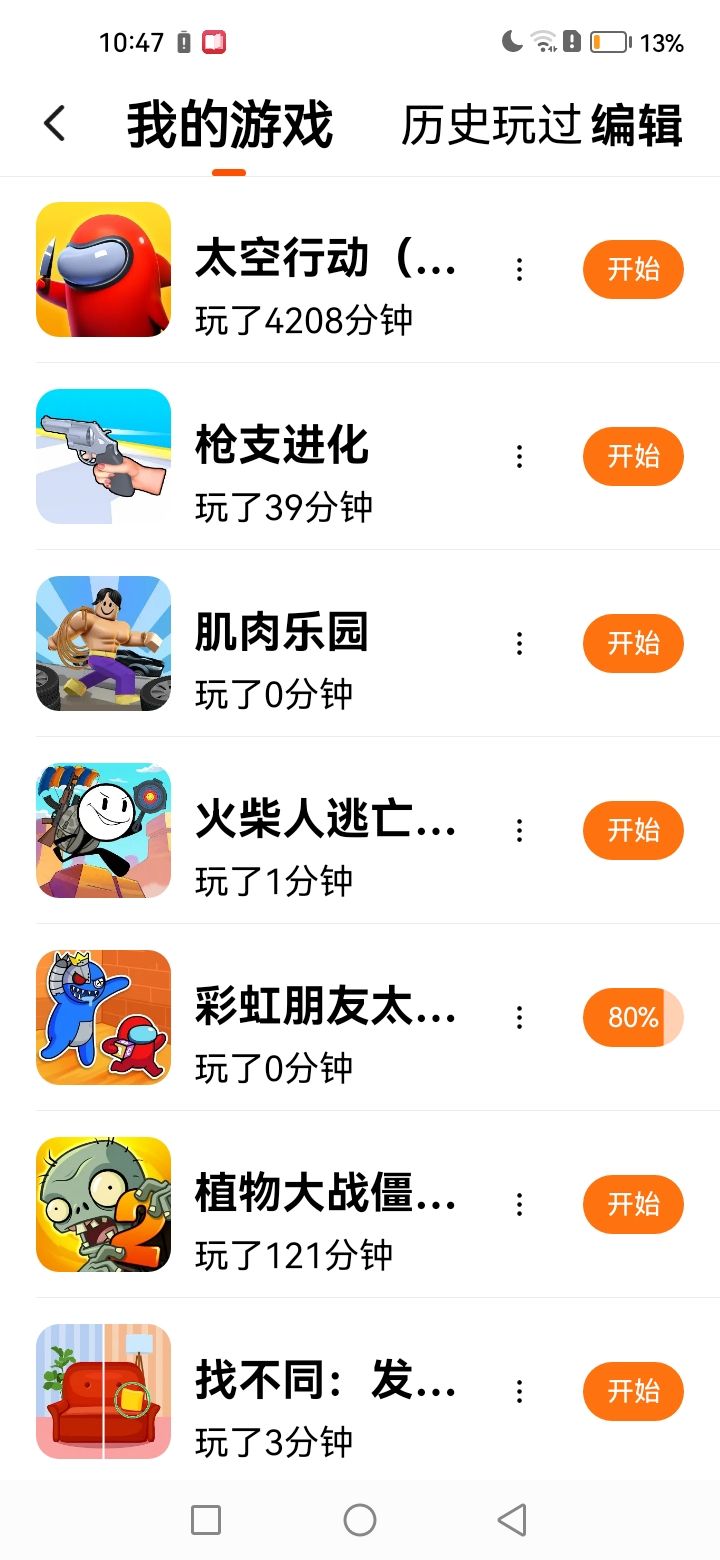Tap 编辑 to edit the game list

tap(637, 125)
